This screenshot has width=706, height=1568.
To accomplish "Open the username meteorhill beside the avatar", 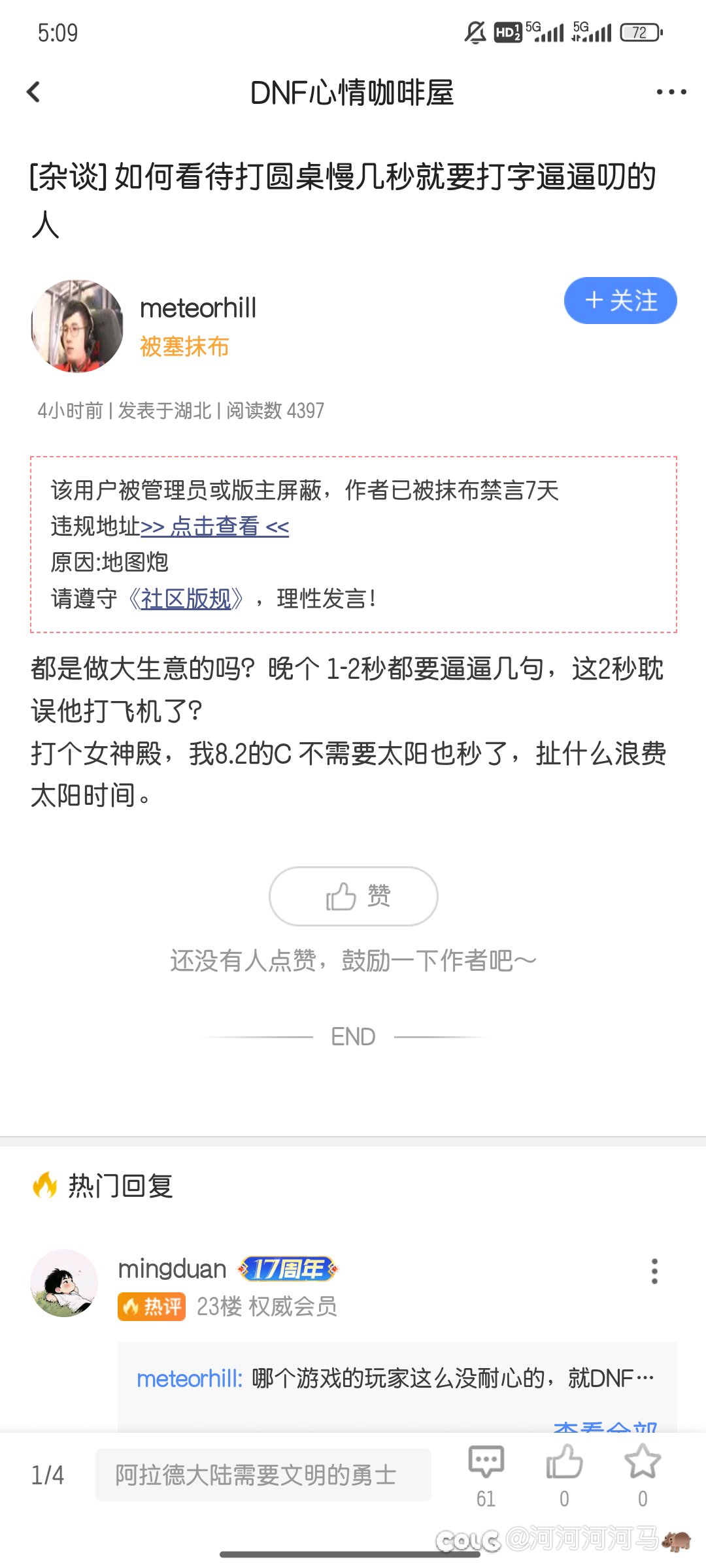I will coord(198,308).
